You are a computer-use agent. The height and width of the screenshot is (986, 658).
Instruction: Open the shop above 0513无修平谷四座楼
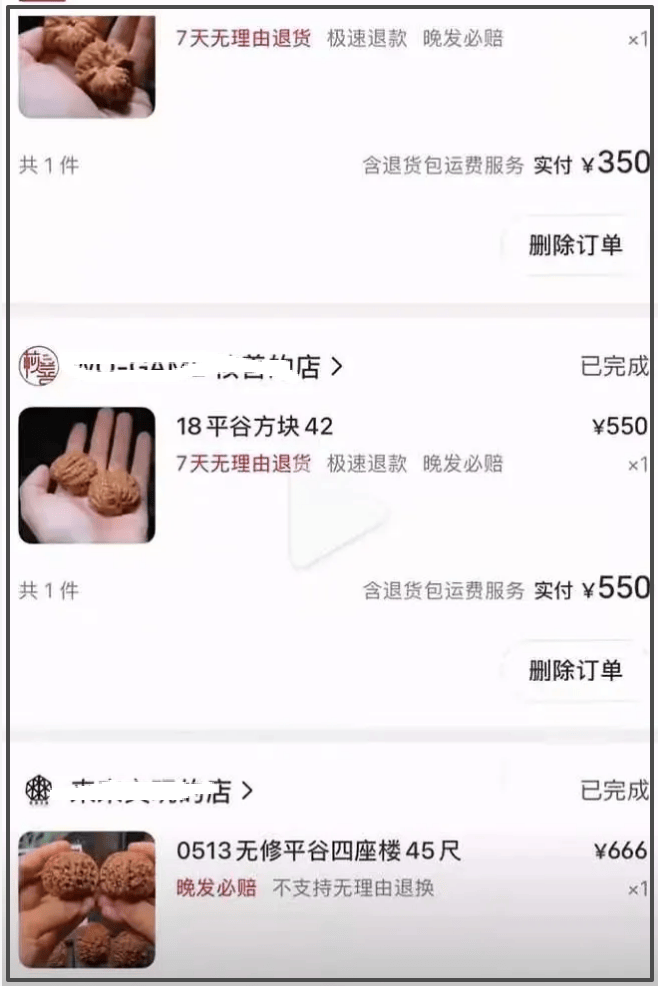[x=160, y=791]
